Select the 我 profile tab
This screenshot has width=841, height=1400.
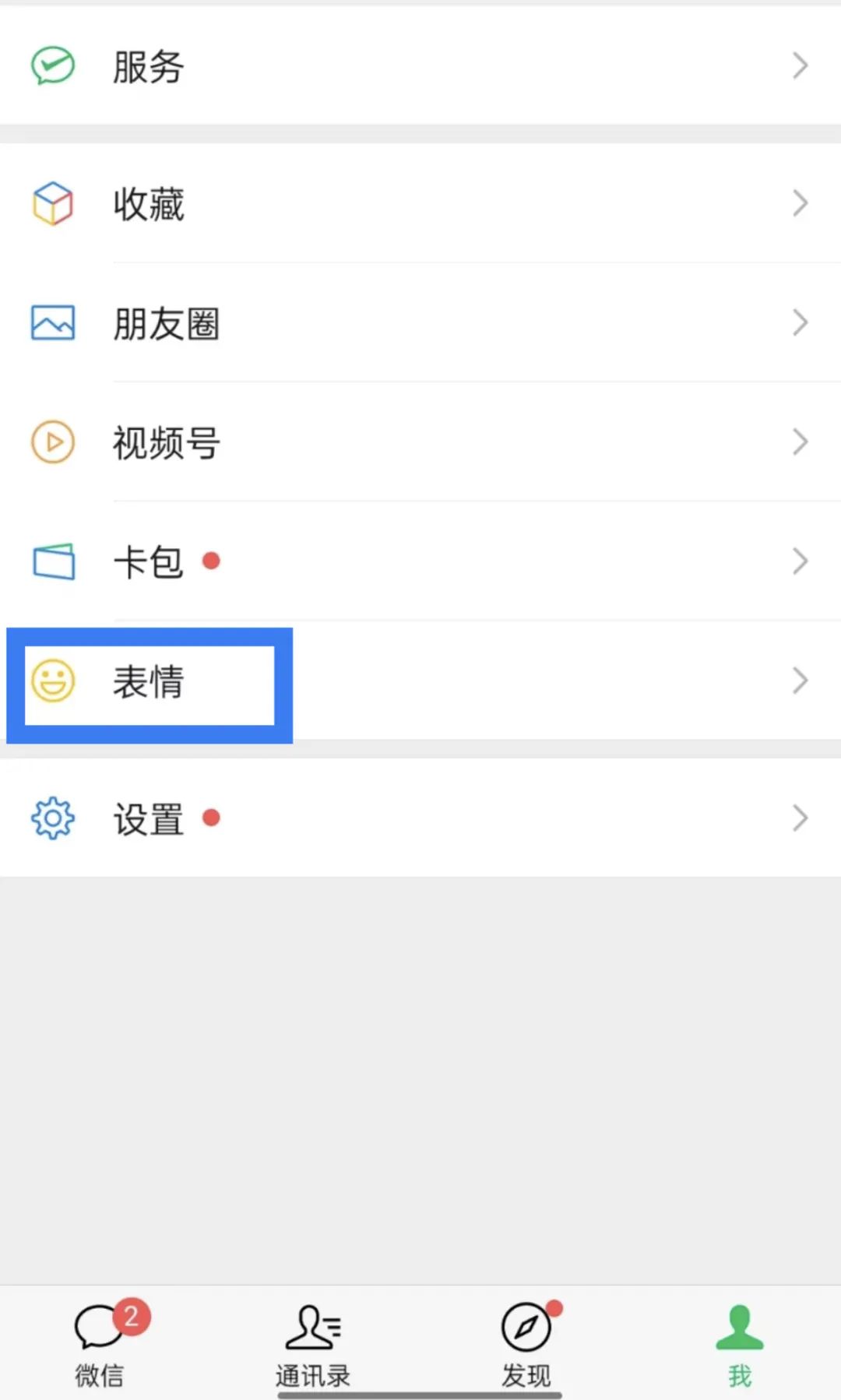click(x=739, y=1342)
